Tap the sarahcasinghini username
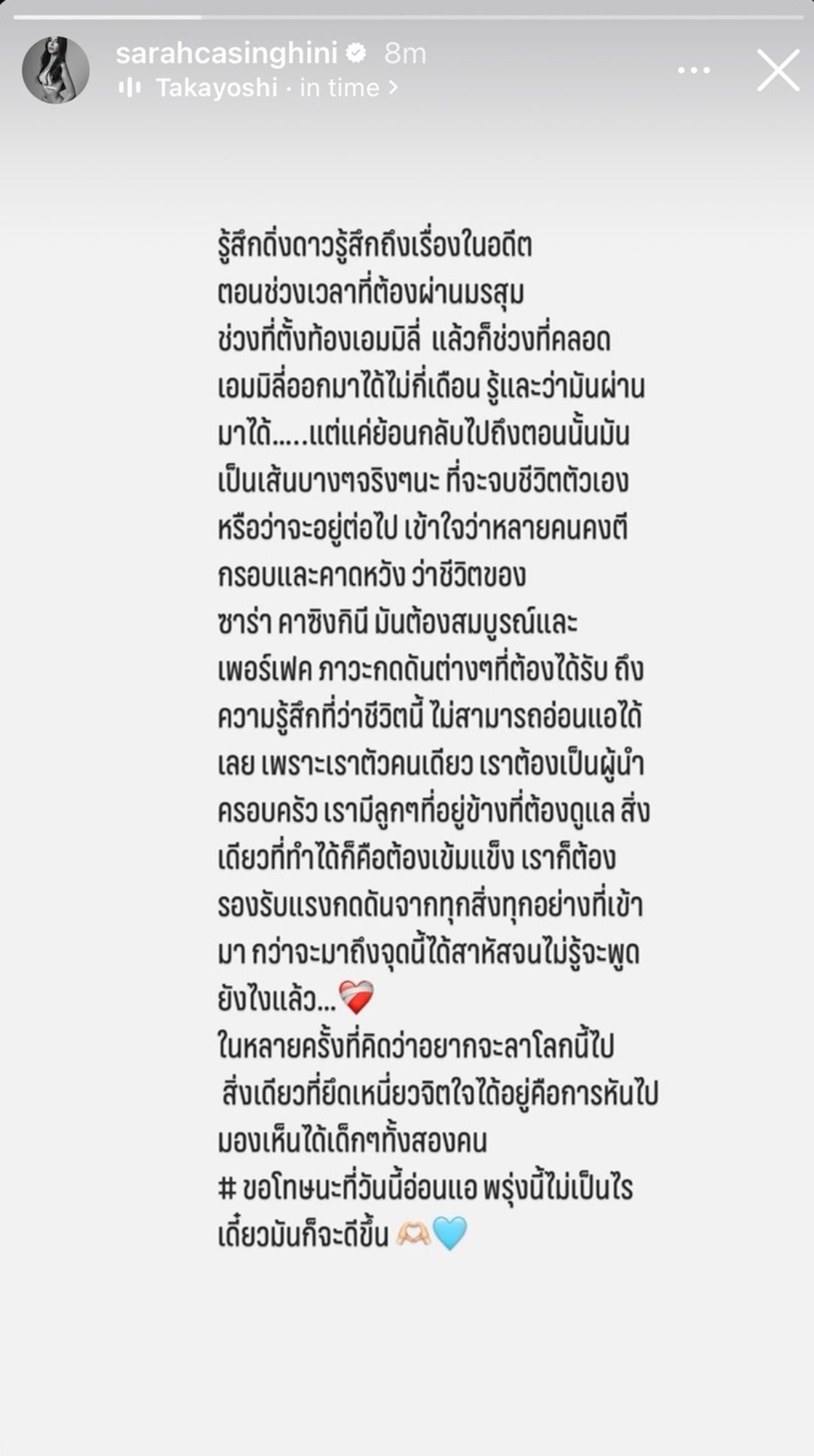Viewport: 814px width, 1456px height. click(x=226, y=54)
